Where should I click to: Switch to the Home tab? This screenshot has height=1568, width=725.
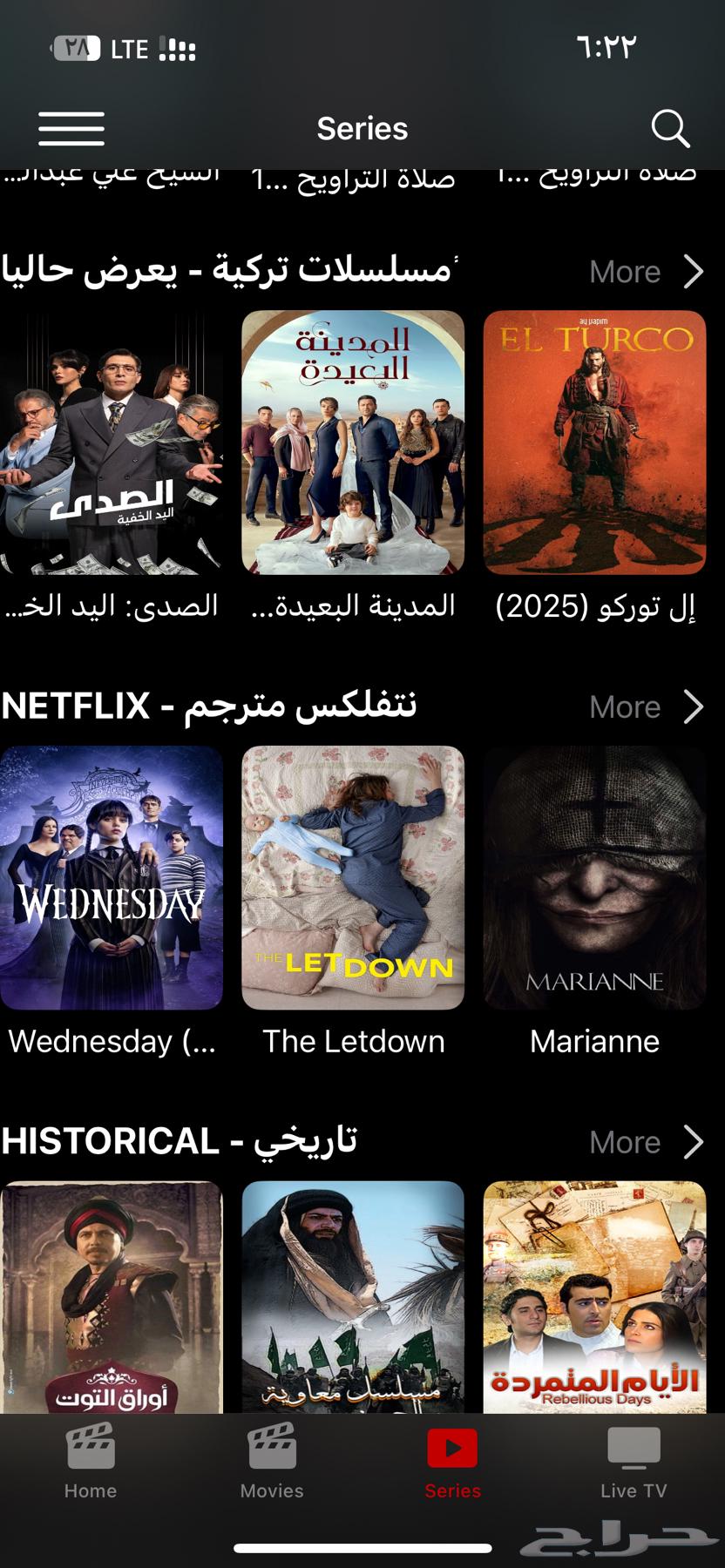pos(91,1462)
